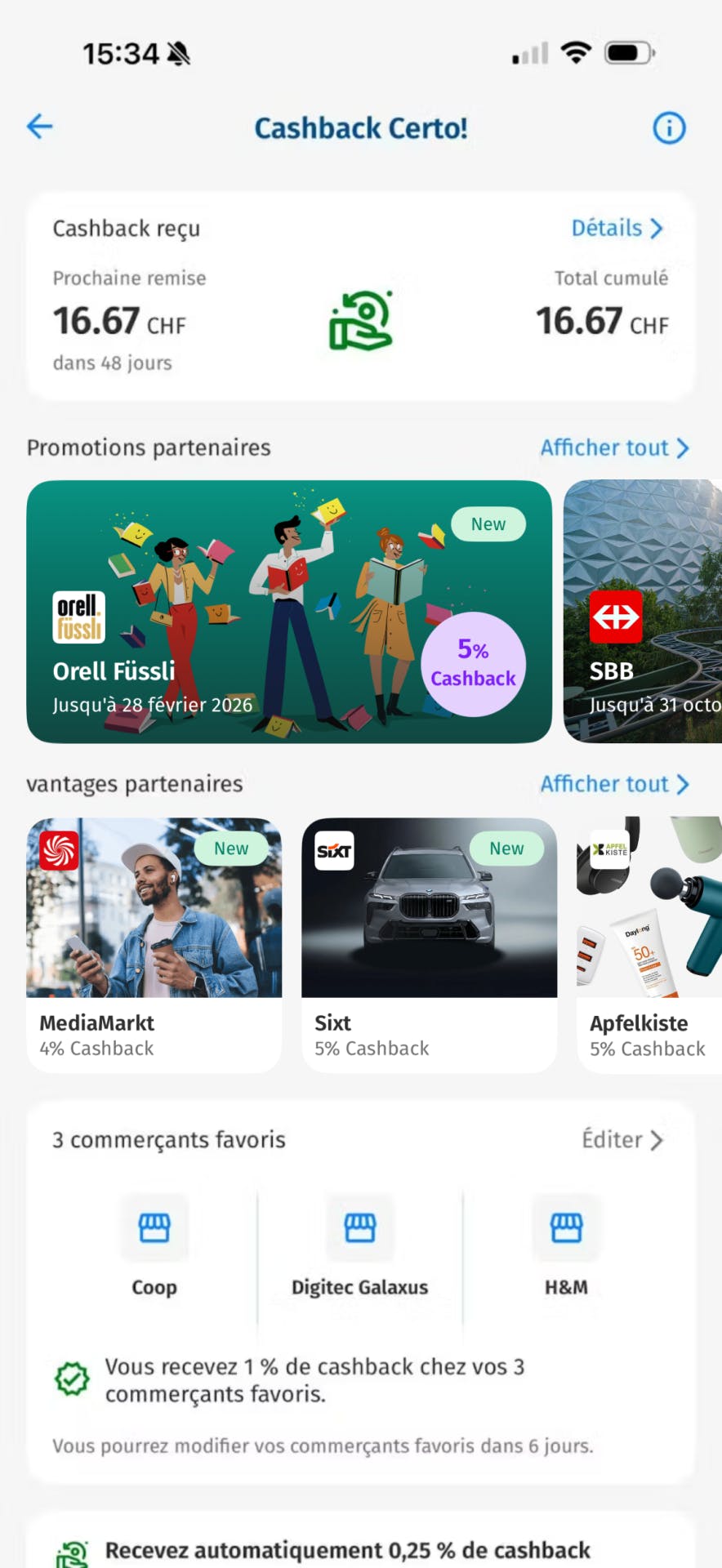The width and height of the screenshot is (722, 1568).
Task: Expand Détails for Cashback reçu
Action: (x=617, y=228)
